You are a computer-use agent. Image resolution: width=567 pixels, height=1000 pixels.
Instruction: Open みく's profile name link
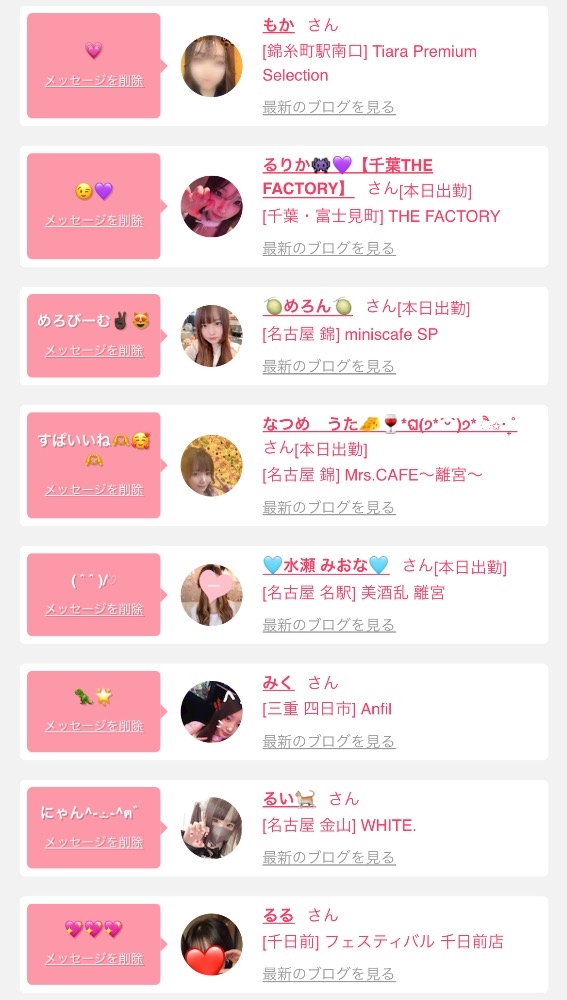point(278,683)
